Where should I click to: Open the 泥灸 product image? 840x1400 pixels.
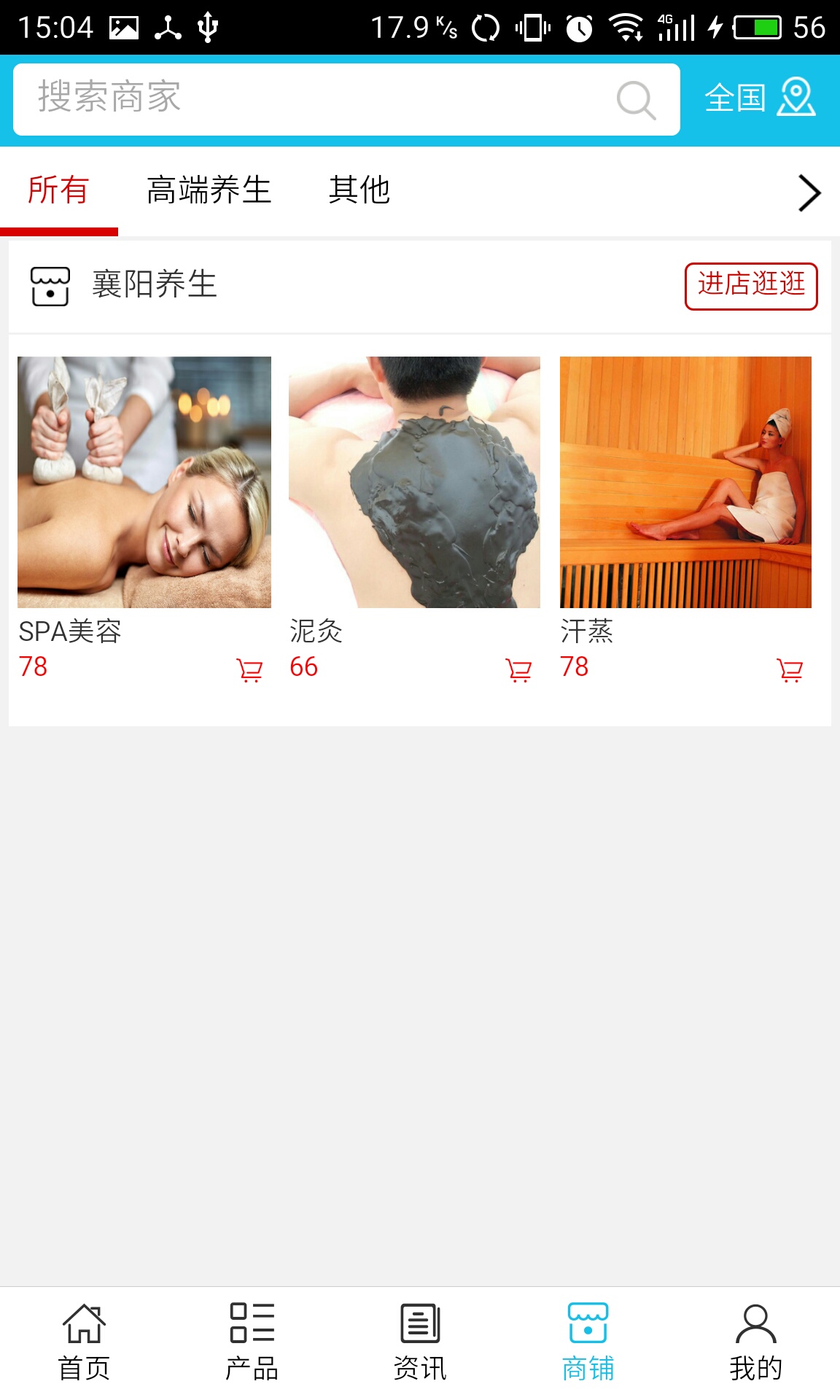click(414, 482)
